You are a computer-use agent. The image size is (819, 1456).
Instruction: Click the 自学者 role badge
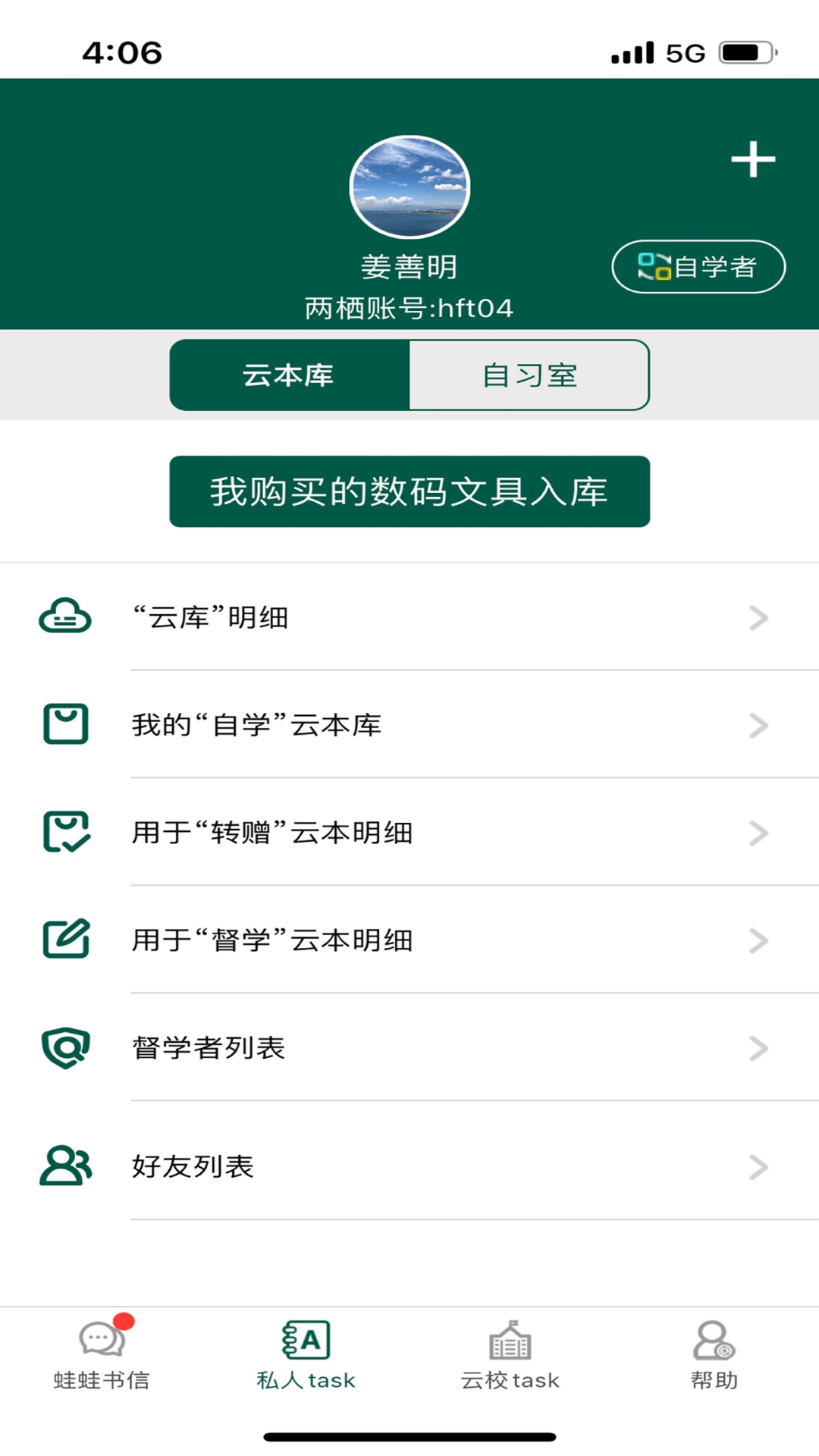click(x=698, y=266)
